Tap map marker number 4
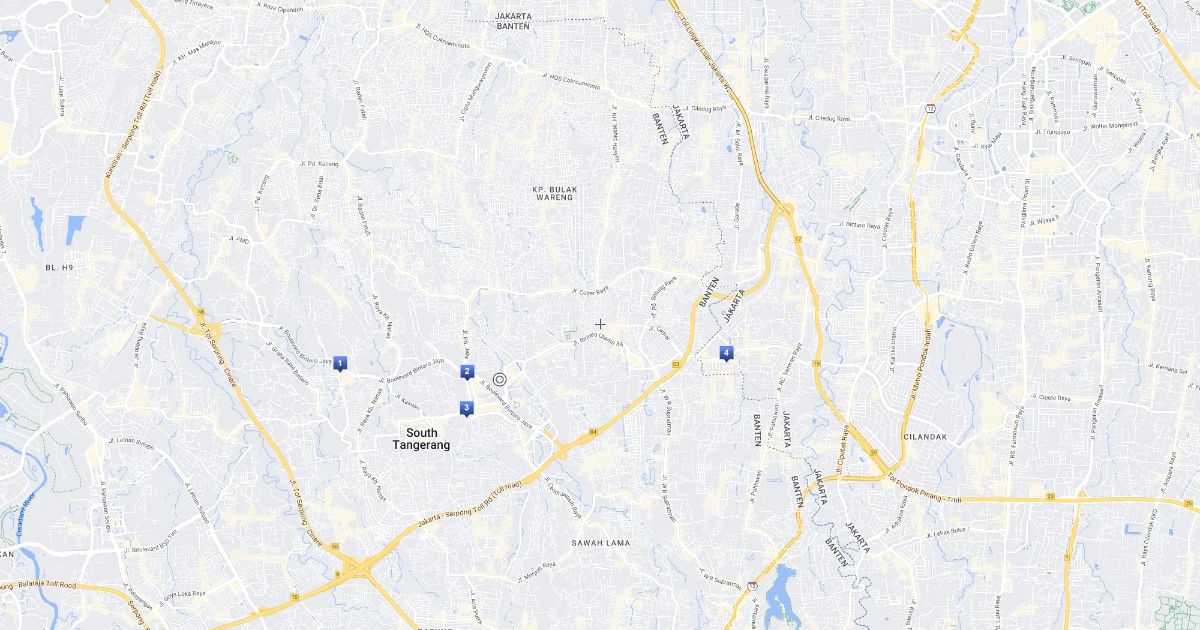 pyautogui.click(x=726, y=352)
